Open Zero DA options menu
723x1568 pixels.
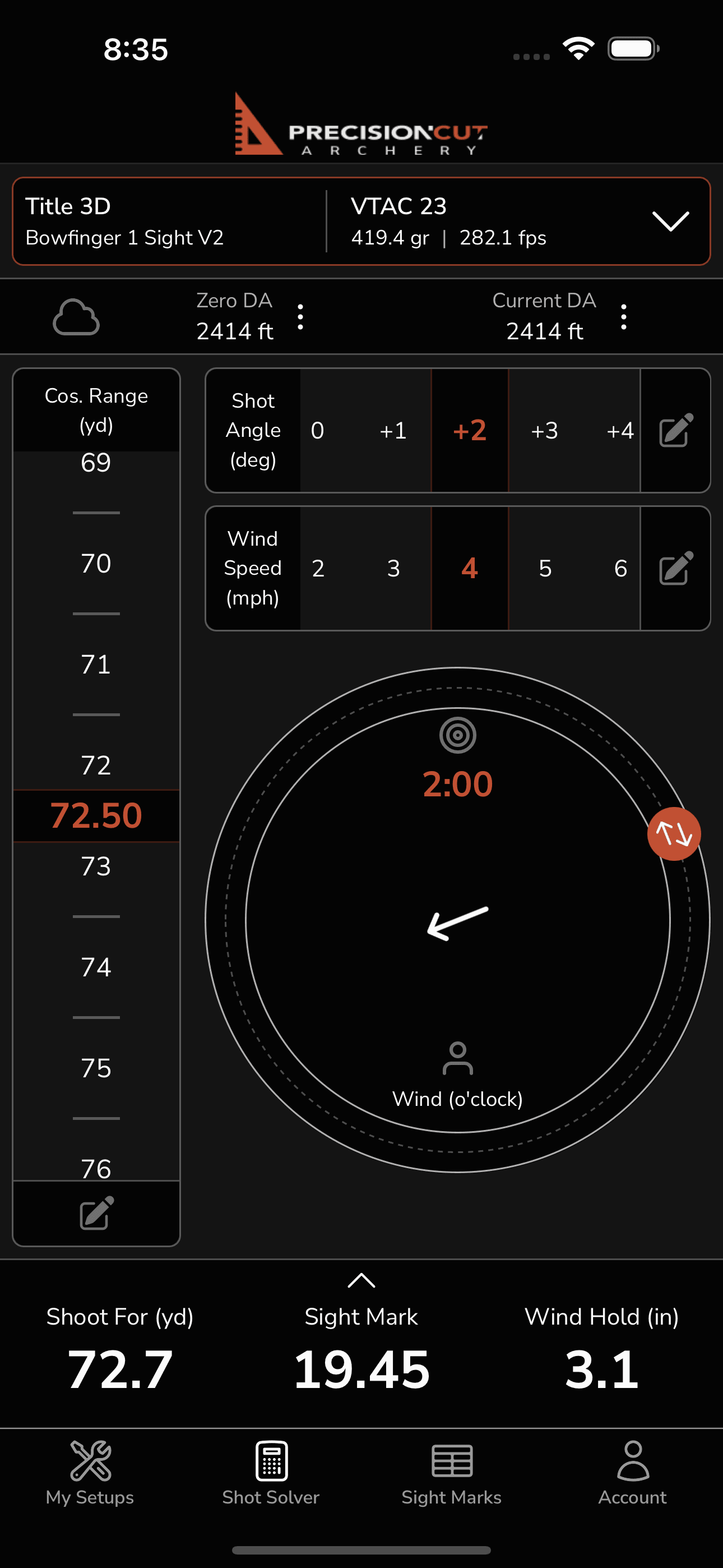pyautogui.click(x=300, y=317)
